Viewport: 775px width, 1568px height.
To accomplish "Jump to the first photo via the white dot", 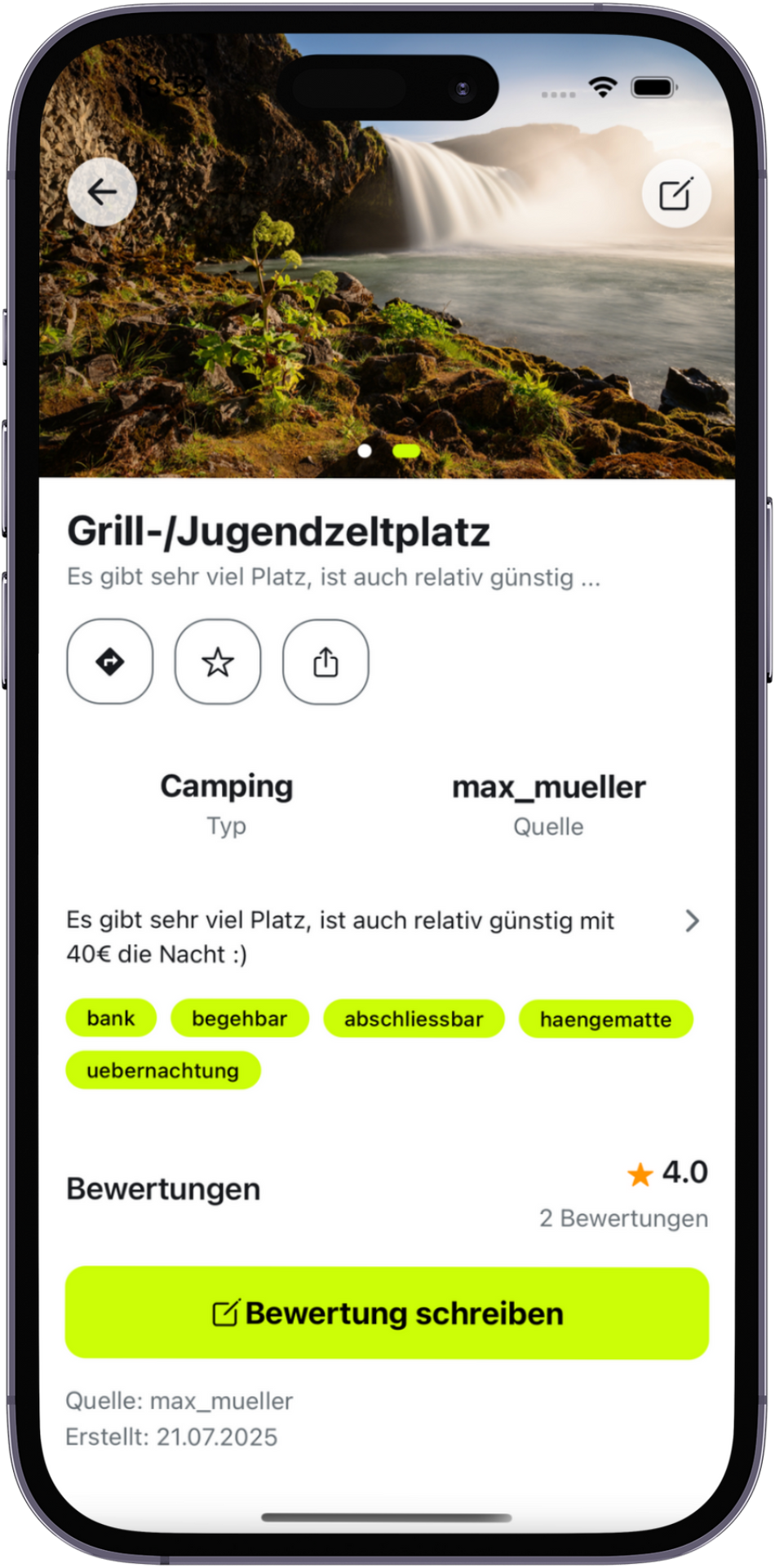I will tap(365, 450).
